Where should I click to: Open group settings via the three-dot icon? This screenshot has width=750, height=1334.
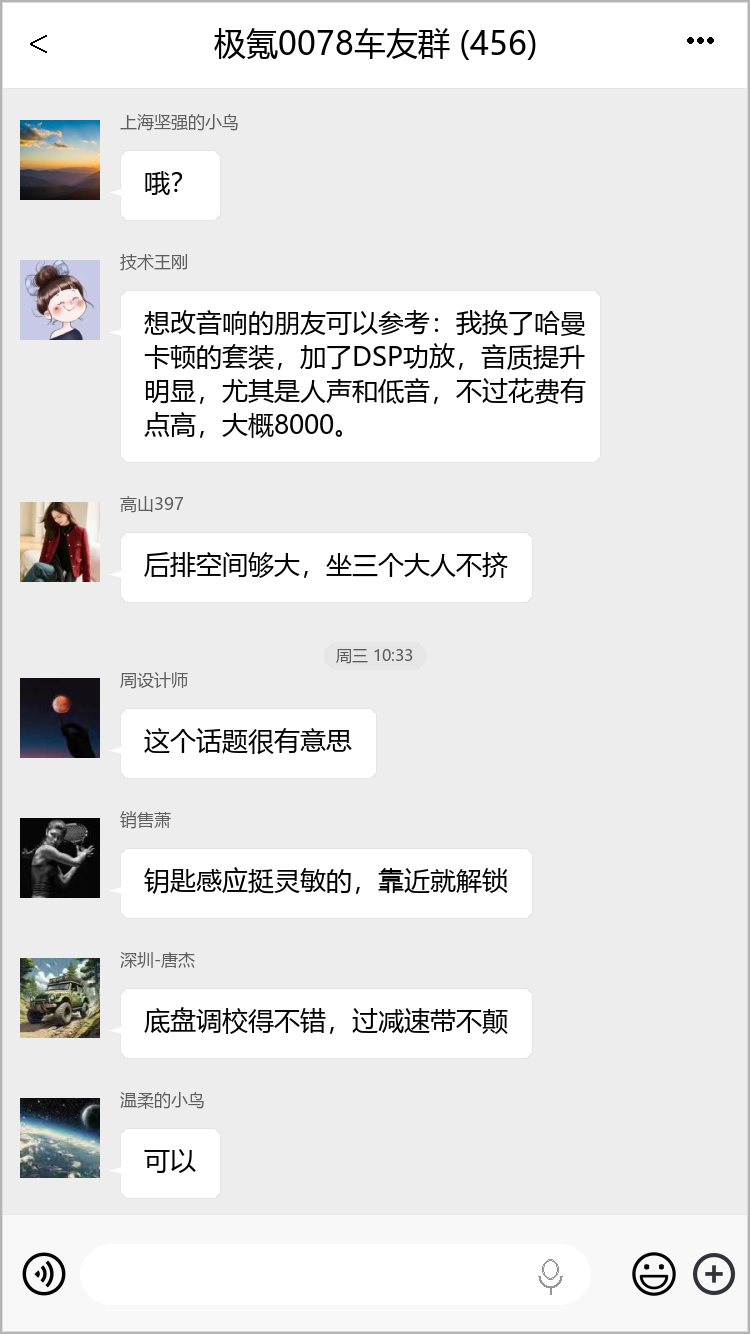pyautogui.click(x=700, y=40)
